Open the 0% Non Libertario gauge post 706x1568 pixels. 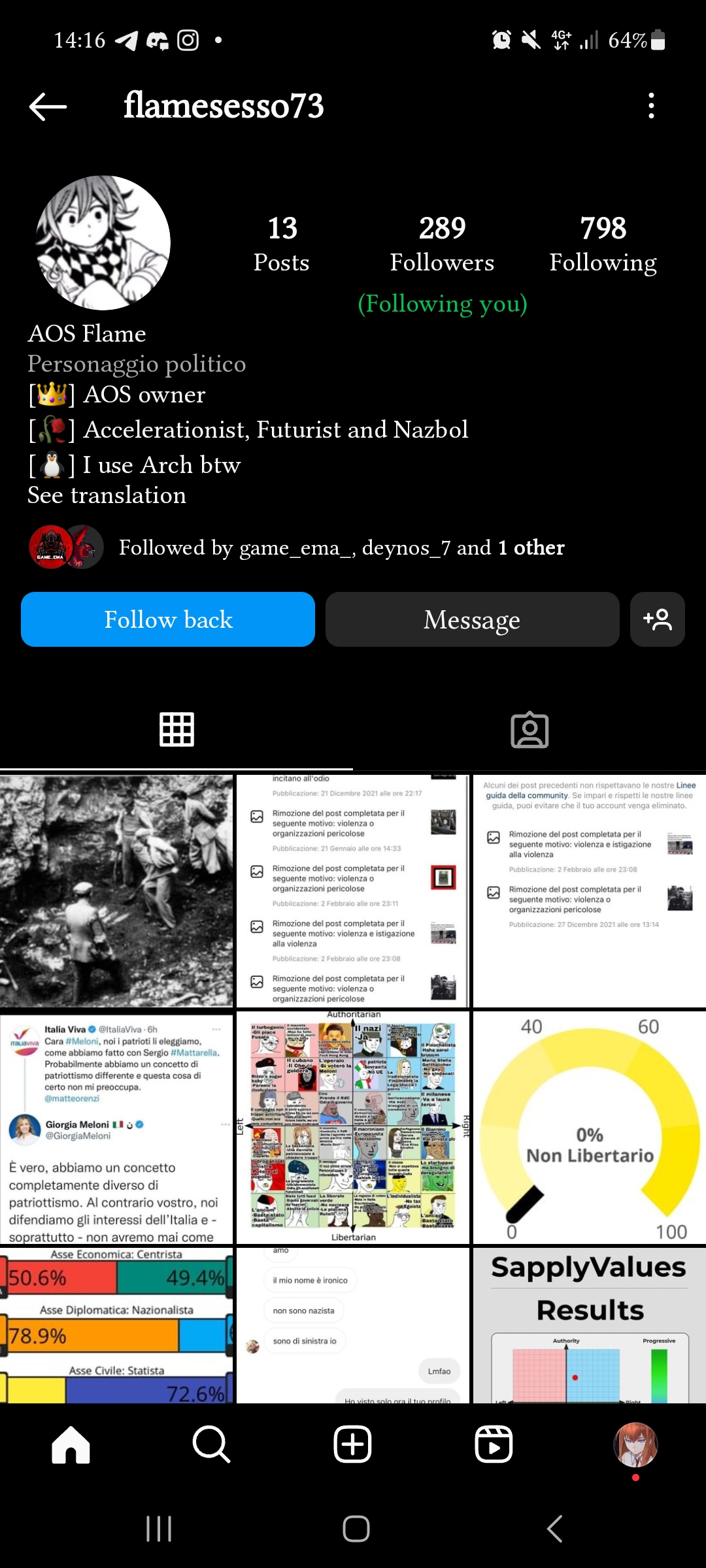(x=590, y=1128)
